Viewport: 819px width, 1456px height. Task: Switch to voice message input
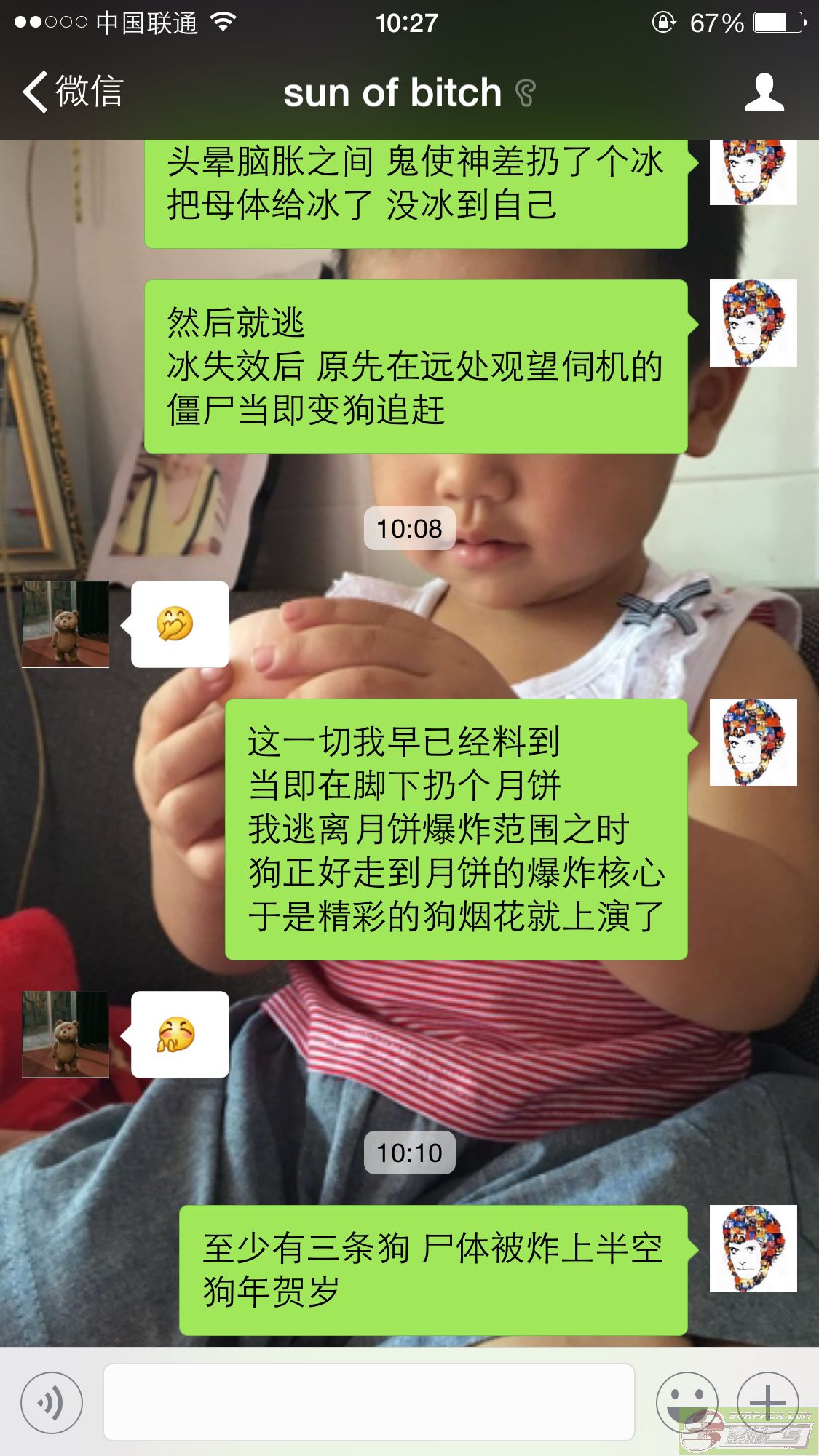tap(52, 1402)
